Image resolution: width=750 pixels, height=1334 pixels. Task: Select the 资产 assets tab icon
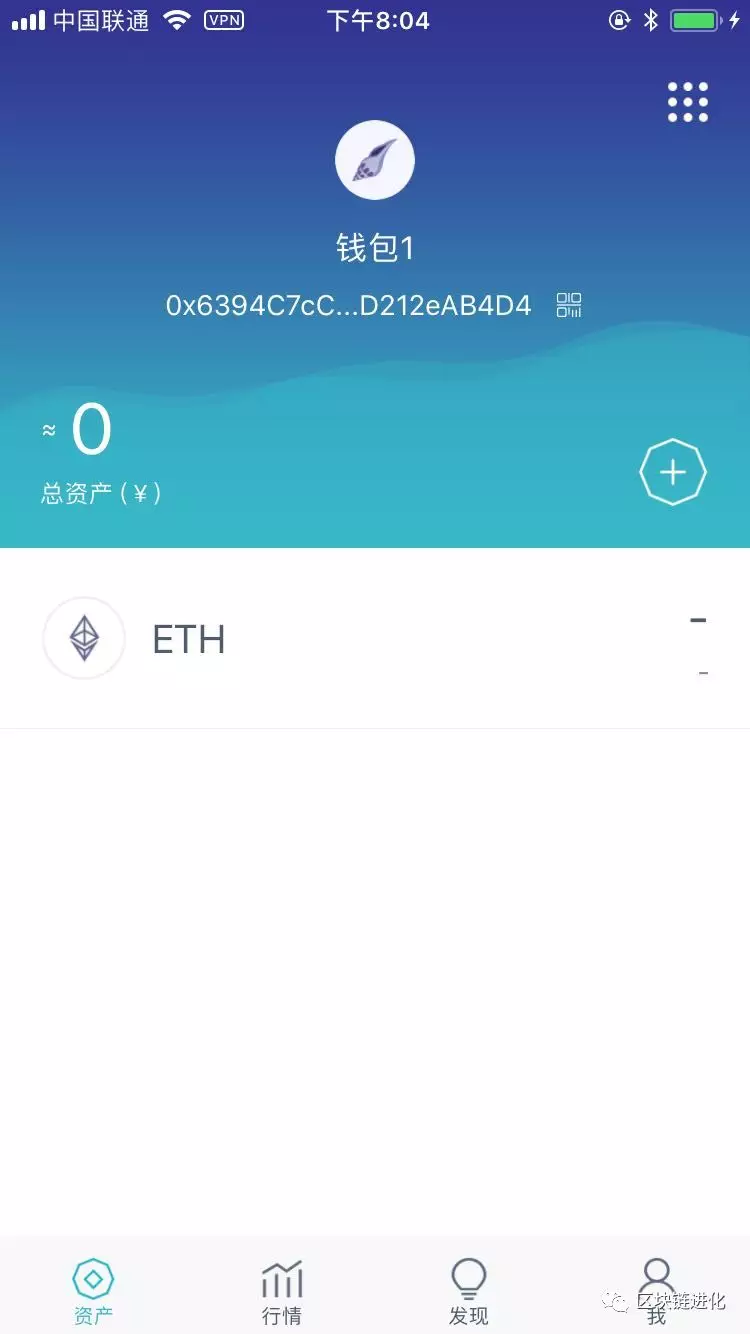tap(93, 1277)
